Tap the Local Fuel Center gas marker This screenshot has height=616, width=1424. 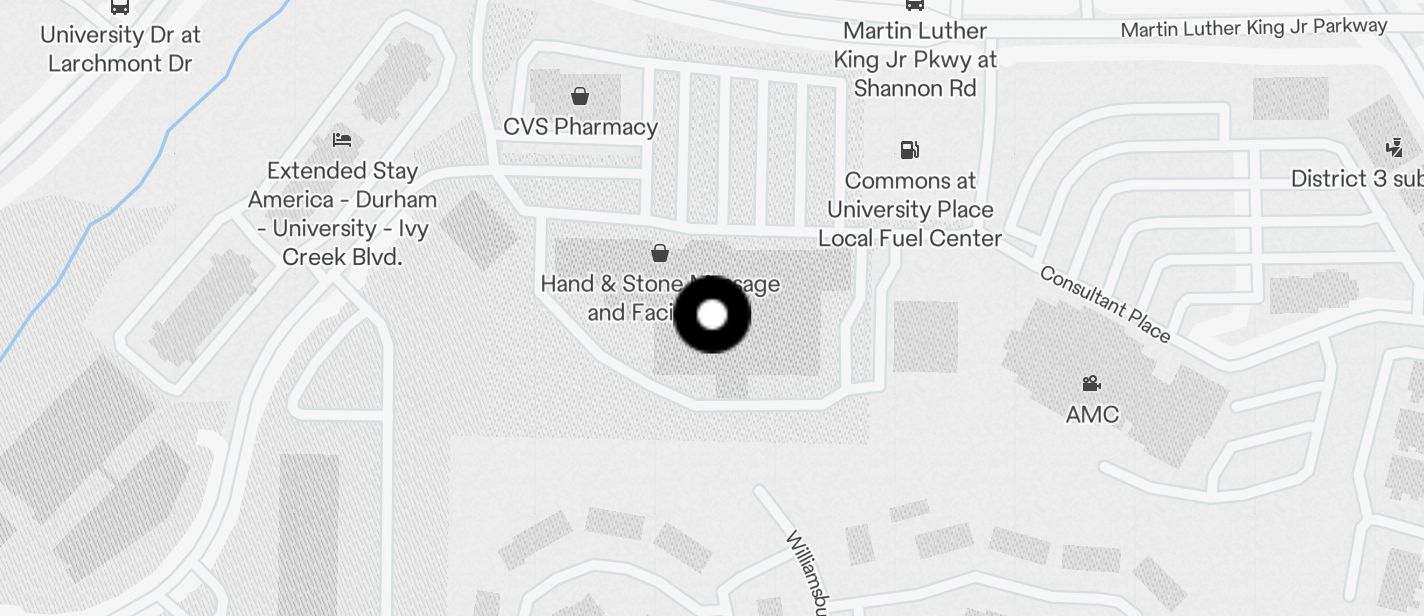pos(909,151)
